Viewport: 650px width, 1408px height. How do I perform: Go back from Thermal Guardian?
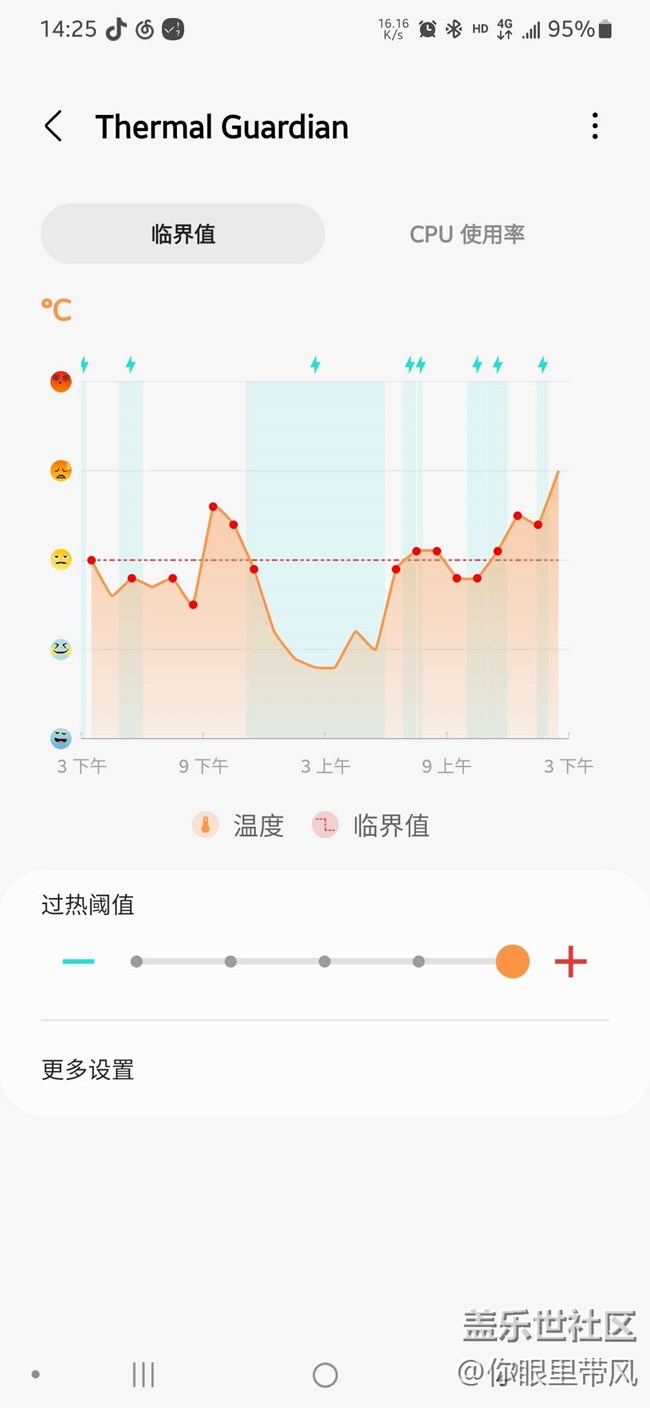[54, 127]
